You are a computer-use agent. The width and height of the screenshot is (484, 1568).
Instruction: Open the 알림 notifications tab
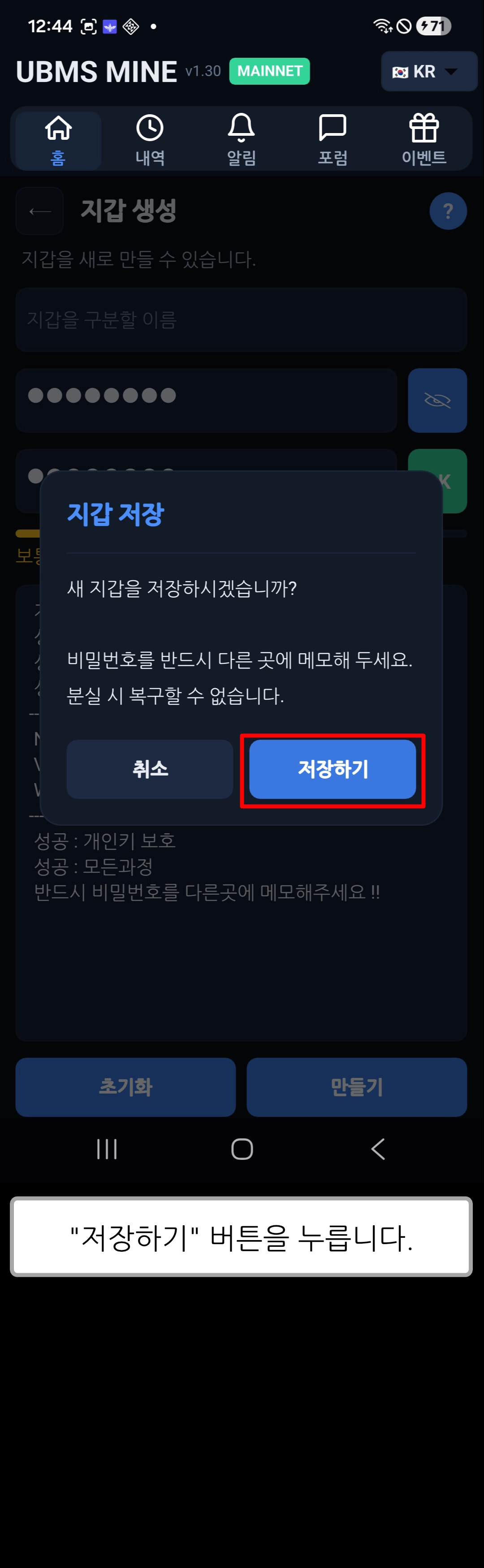[241, 140]
